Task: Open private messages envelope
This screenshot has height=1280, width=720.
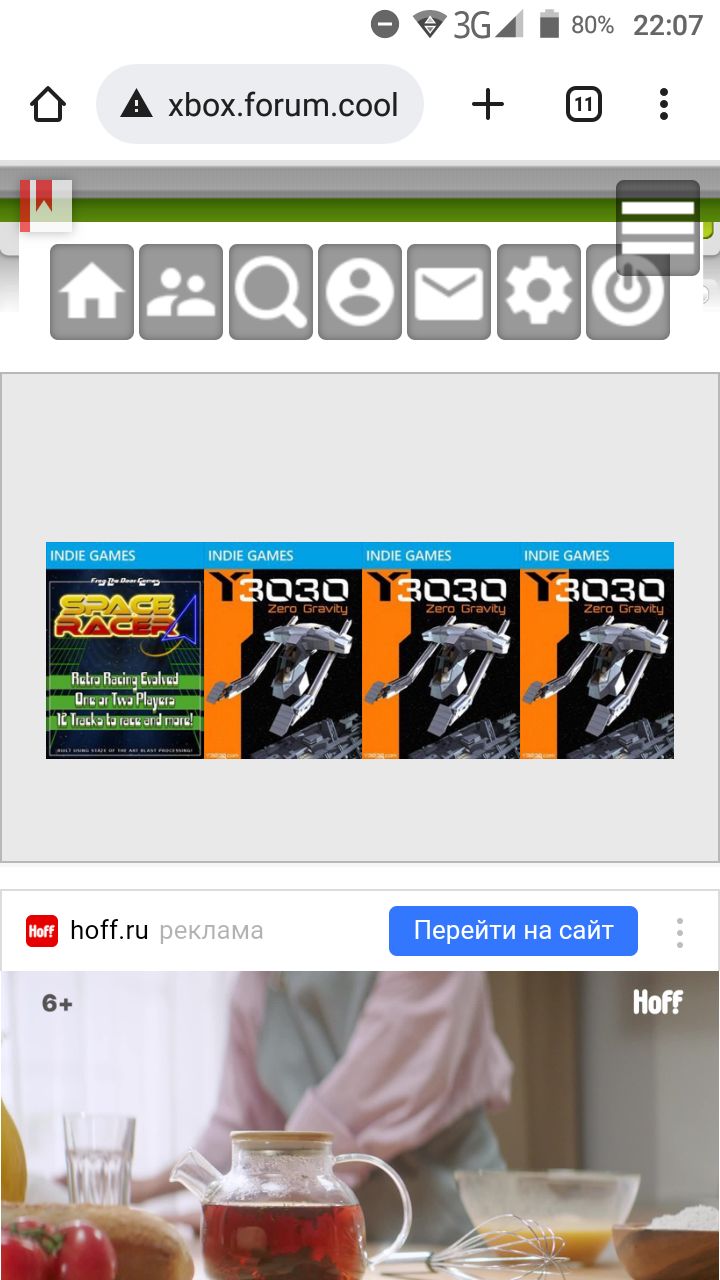Action: [x=449, y=292]
